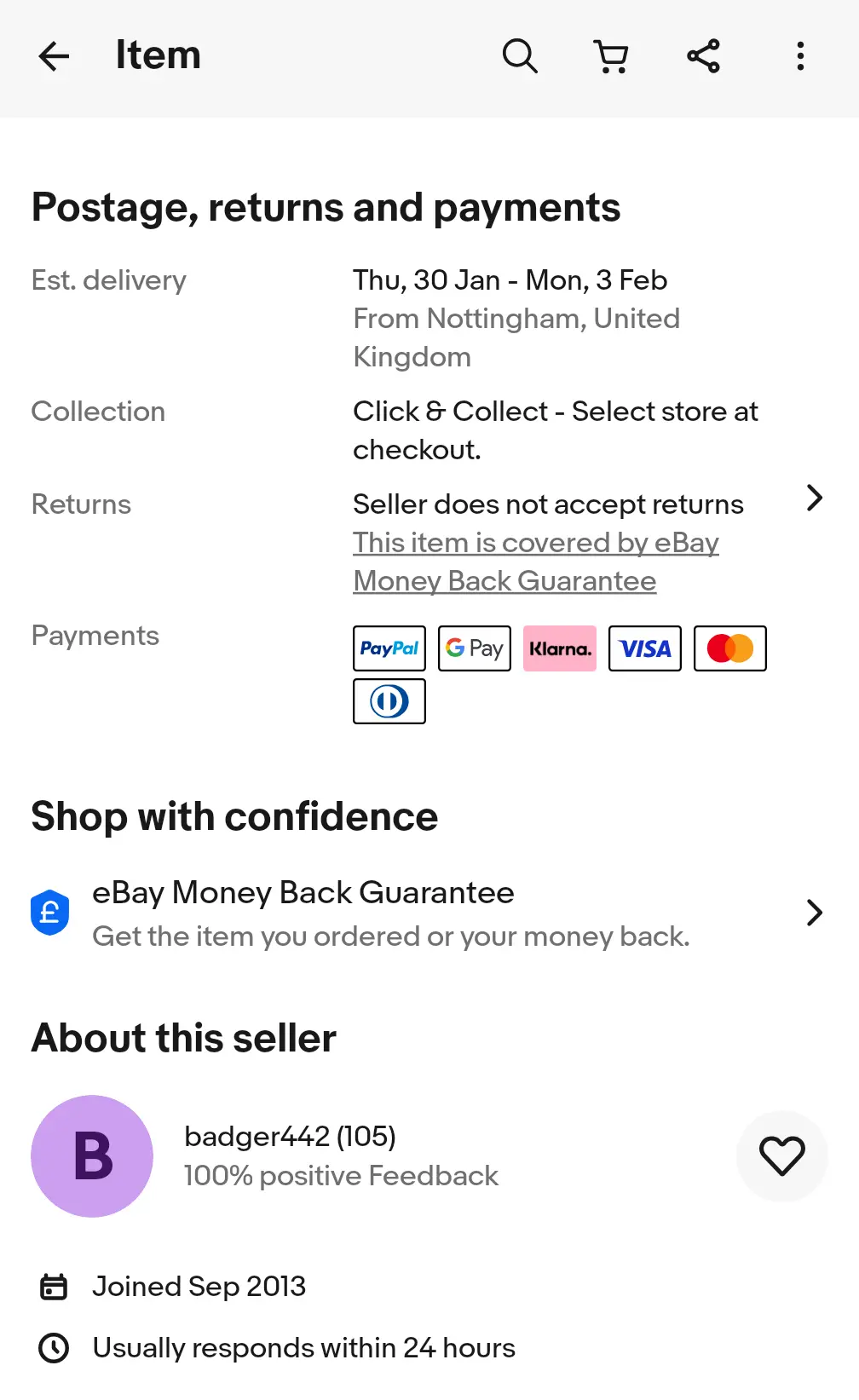Viewport: 859px width, 1400px height.
Task: Open eBay Money Back Guarantee row
Action: point(426,913)
